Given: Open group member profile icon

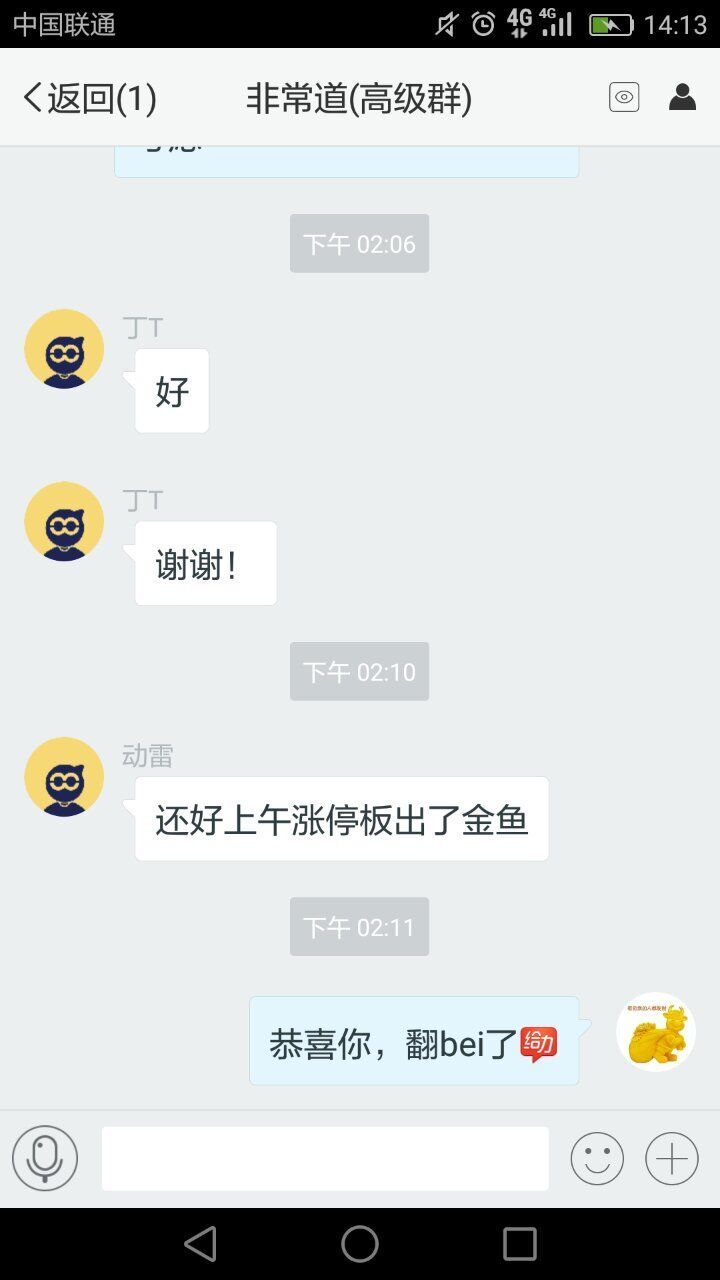Looking at the screenshot, I should tap(682, 97).
